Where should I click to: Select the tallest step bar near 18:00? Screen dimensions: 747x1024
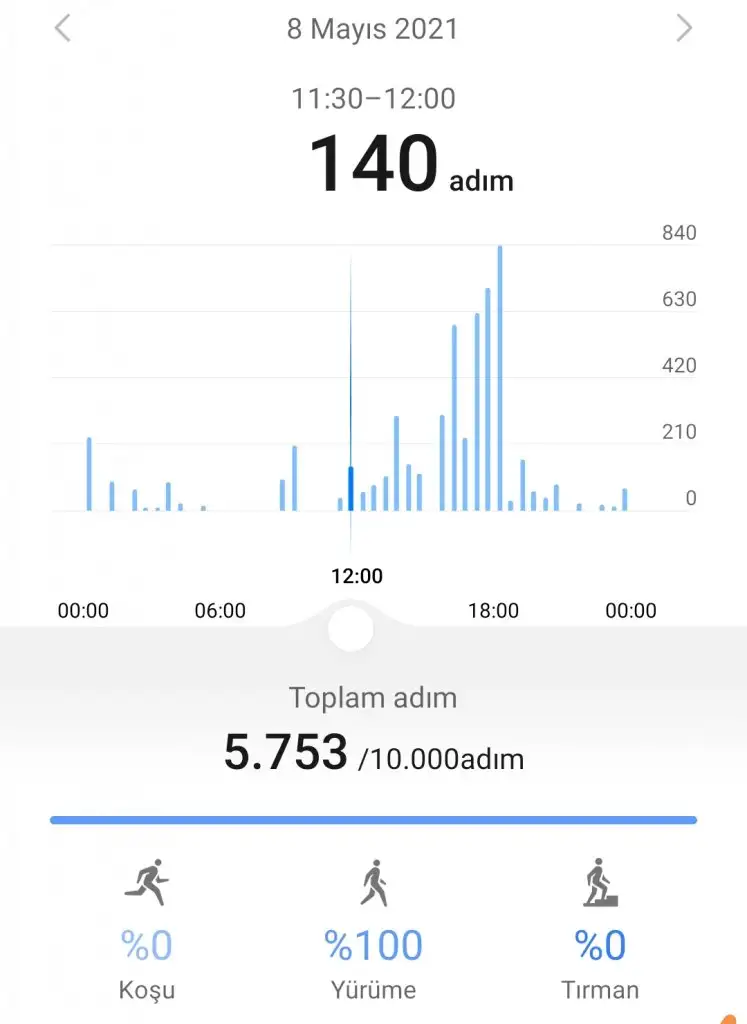click(499, 378)
